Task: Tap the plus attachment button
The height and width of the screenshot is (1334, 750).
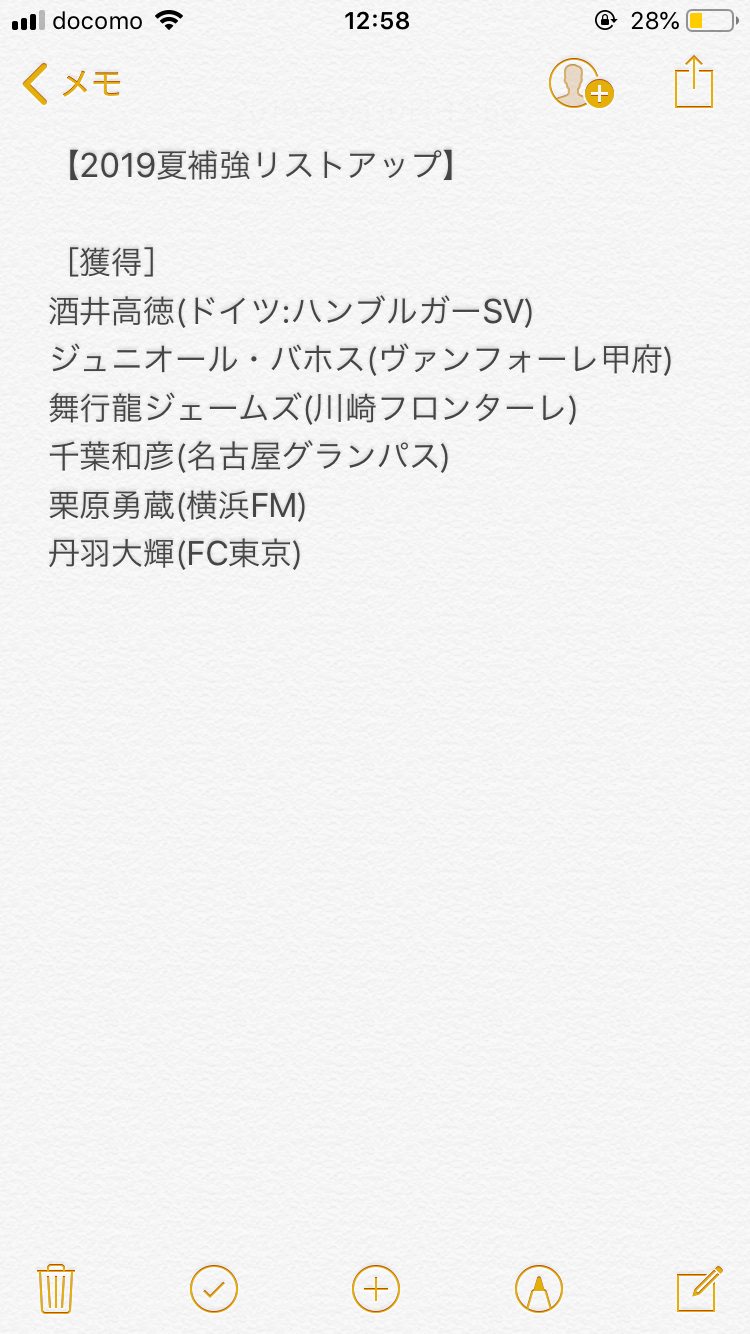Action: point(376,1288)
